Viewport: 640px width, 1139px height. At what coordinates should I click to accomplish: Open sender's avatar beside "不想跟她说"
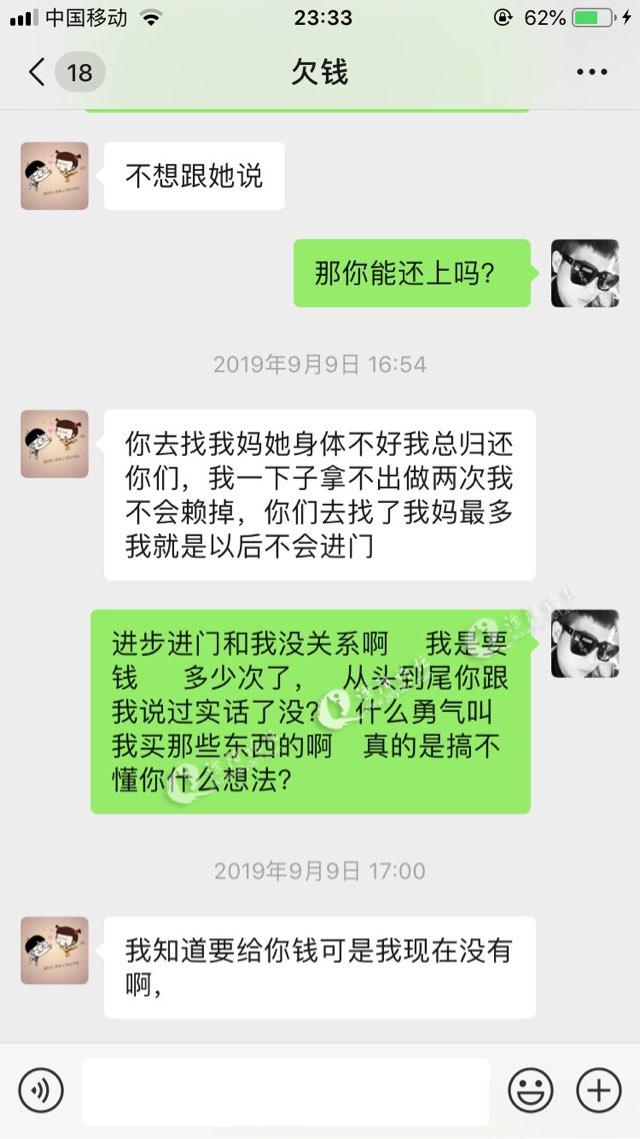click(55, 176)
